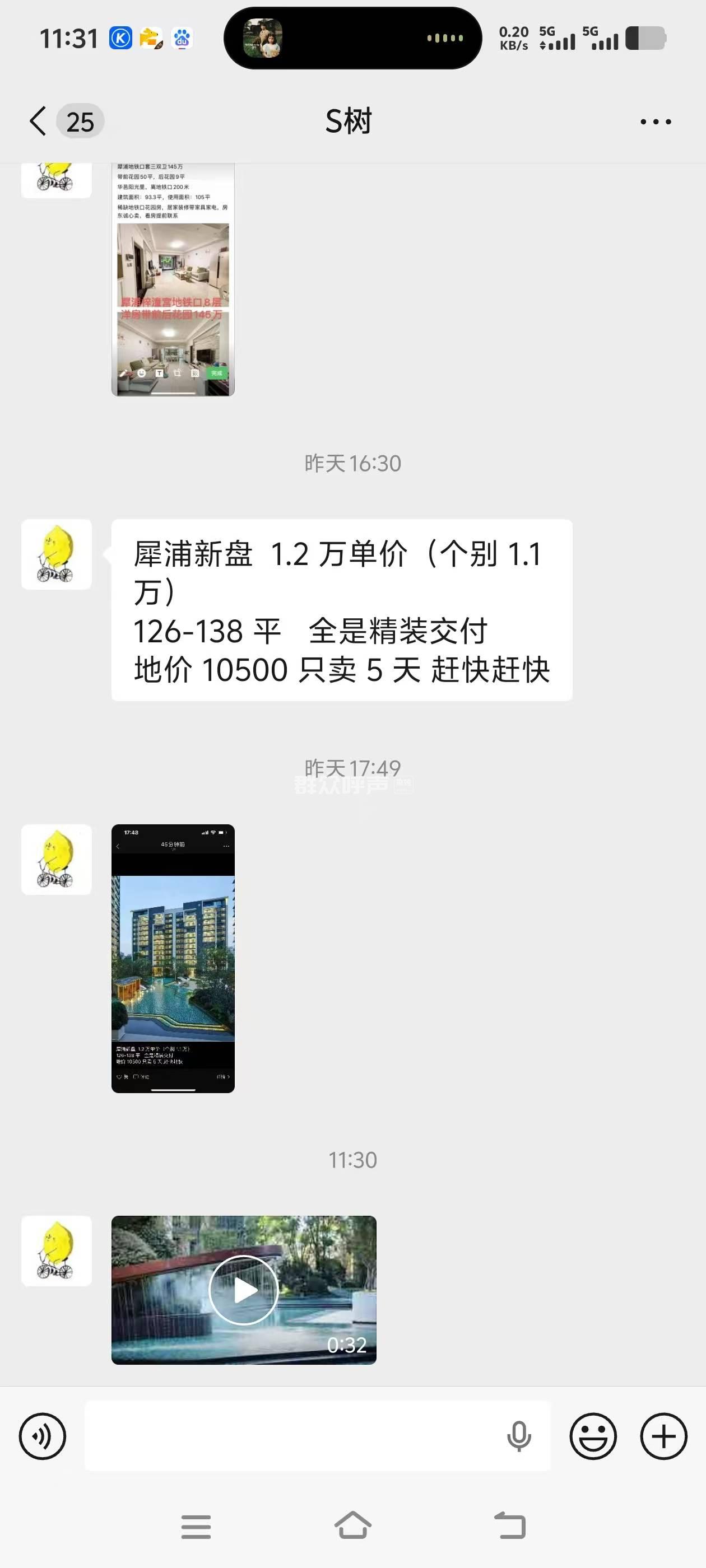
Task: View the 145万 apartment listing image
Action: click(173, 280)
